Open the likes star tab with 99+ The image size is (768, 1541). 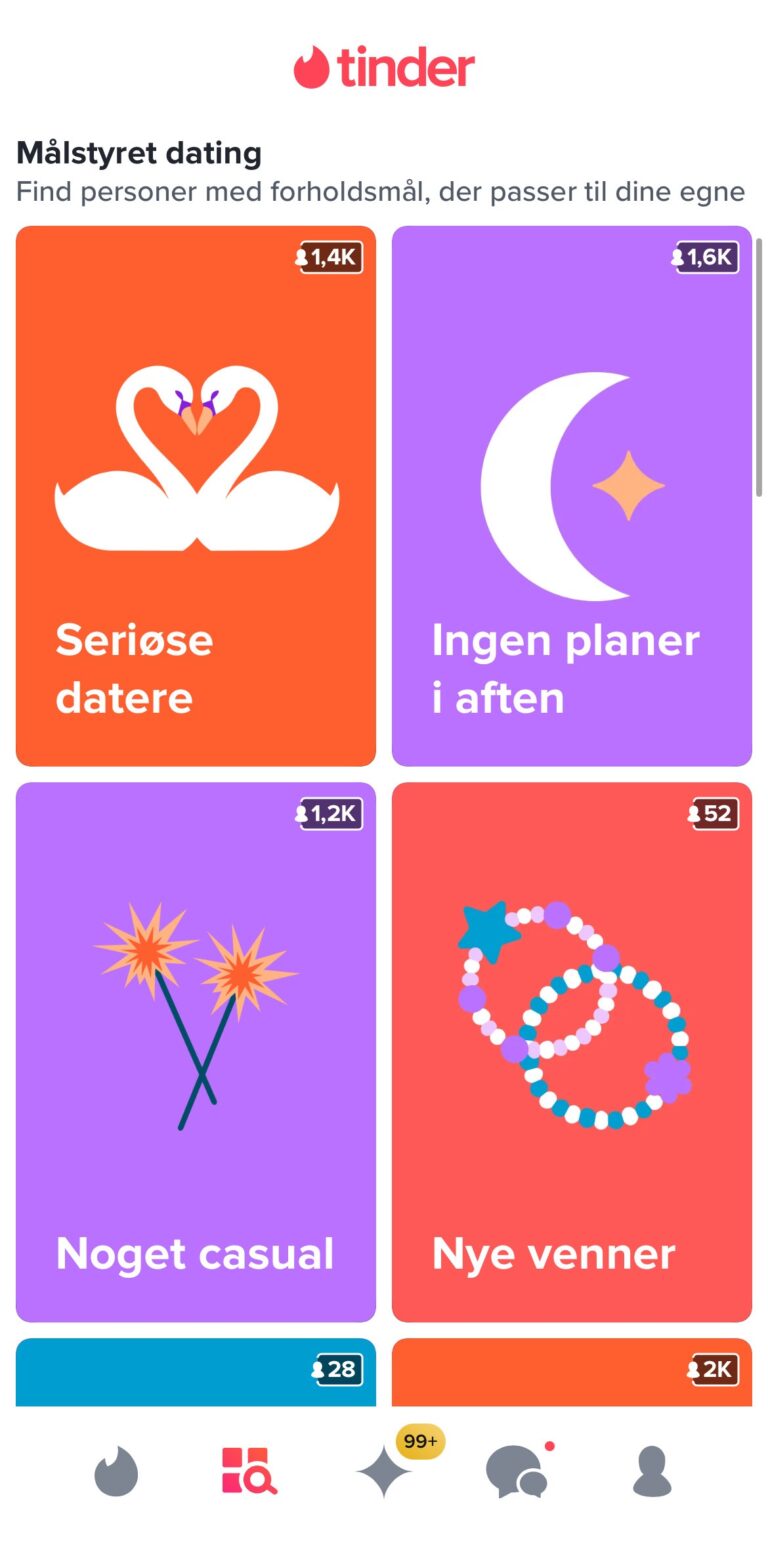click(385, 1473)
